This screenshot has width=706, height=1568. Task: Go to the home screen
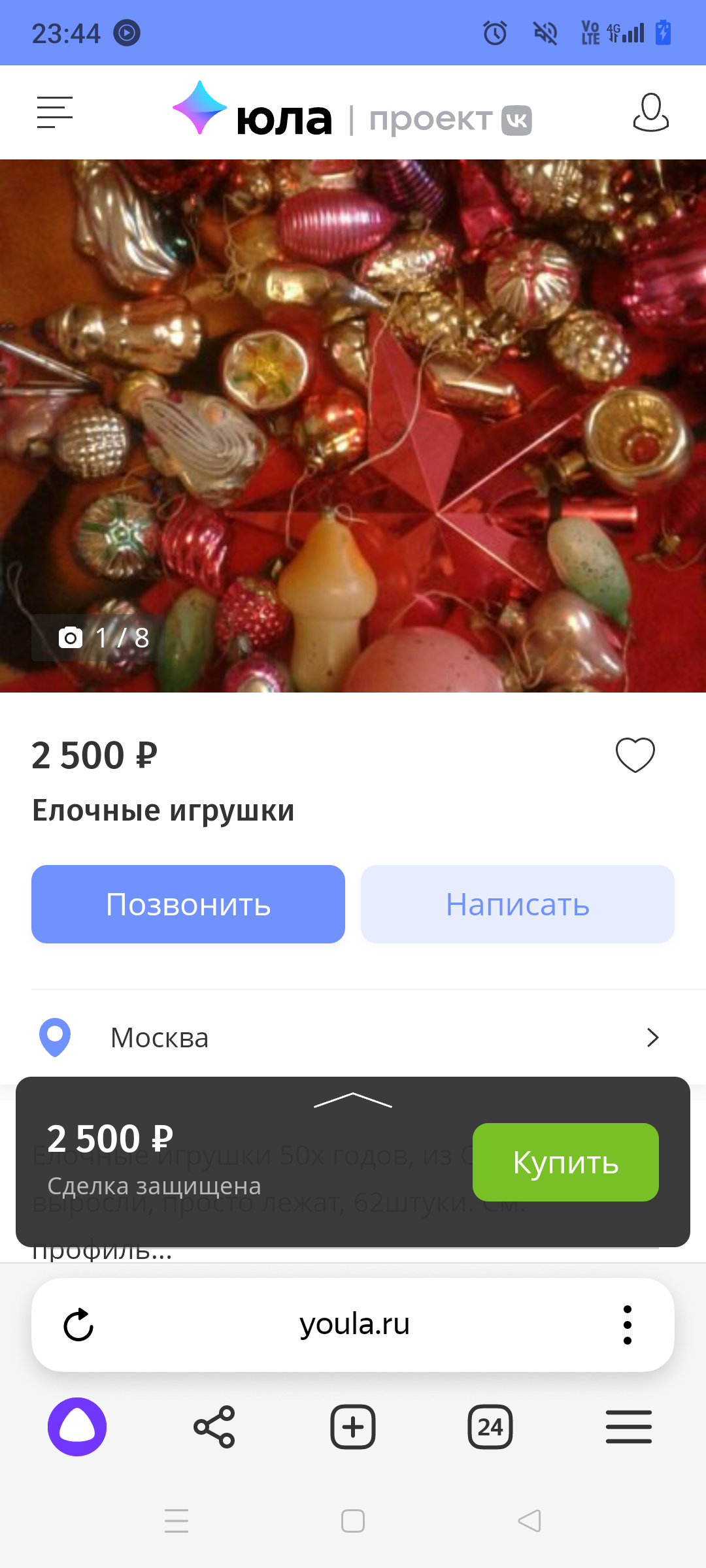[x=353, y=1521]
